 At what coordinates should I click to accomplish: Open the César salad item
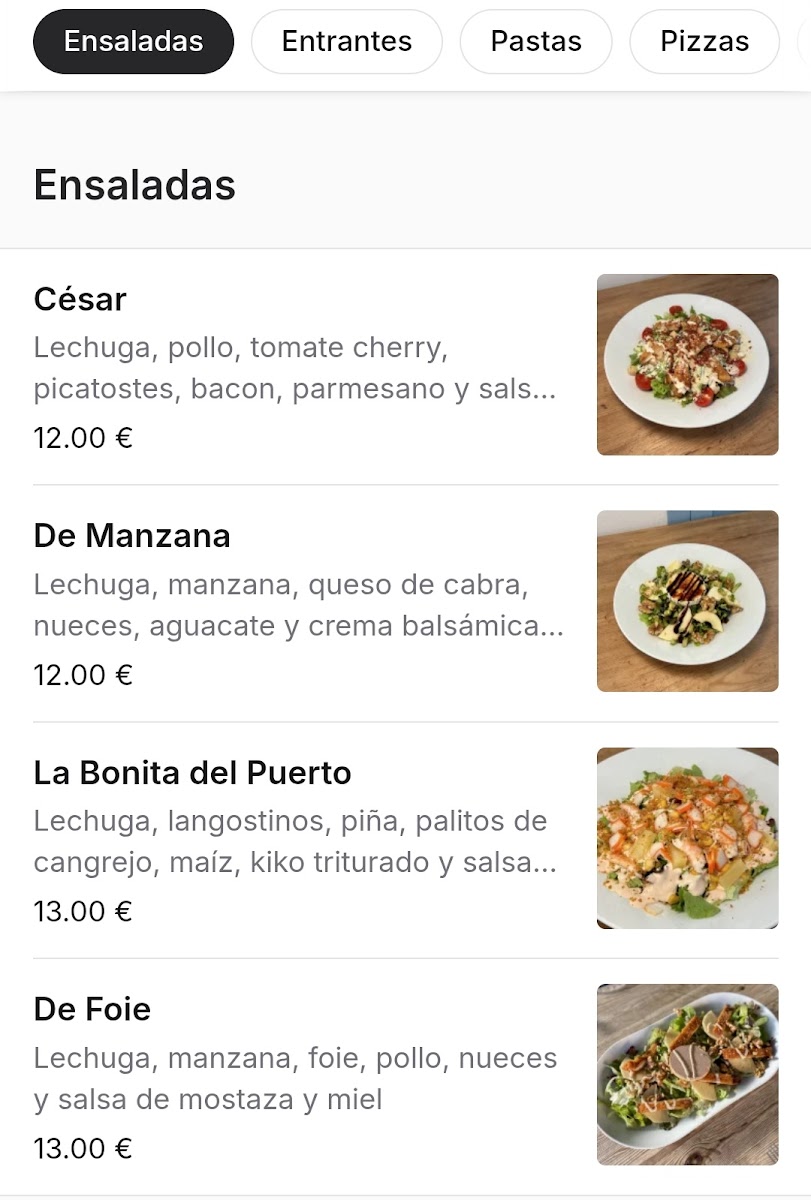300,366
